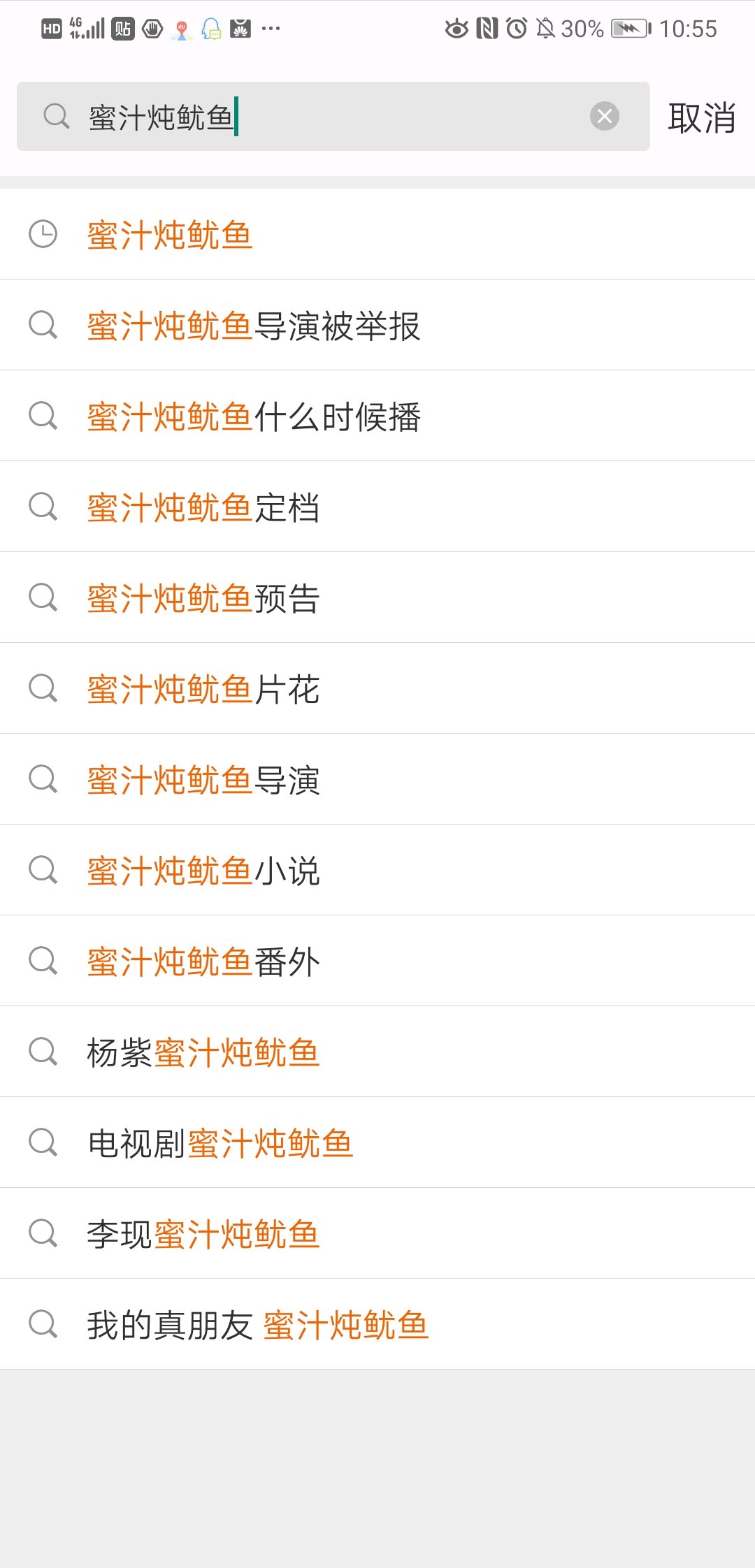This screenshot has width=755, height=1568.
Task: Open suggestion 蜜汁炖鱿鱼小说
Action: 377,870
